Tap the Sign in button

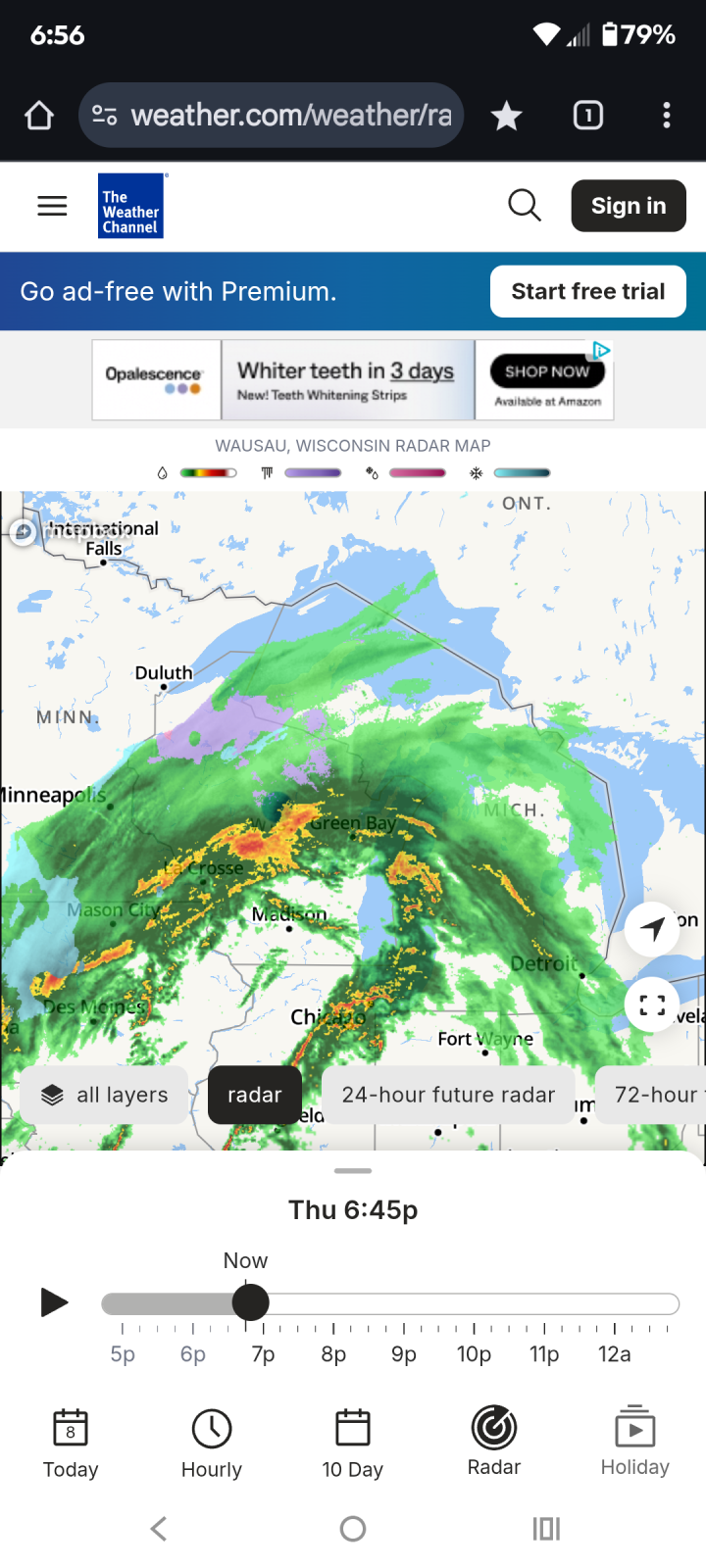[x=629, y=206]
